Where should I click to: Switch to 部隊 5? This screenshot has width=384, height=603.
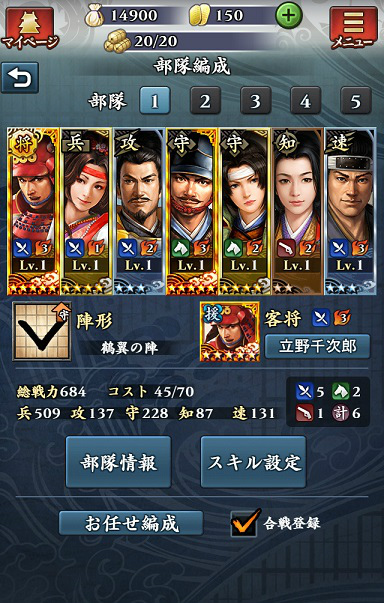[x=356, y=100]
